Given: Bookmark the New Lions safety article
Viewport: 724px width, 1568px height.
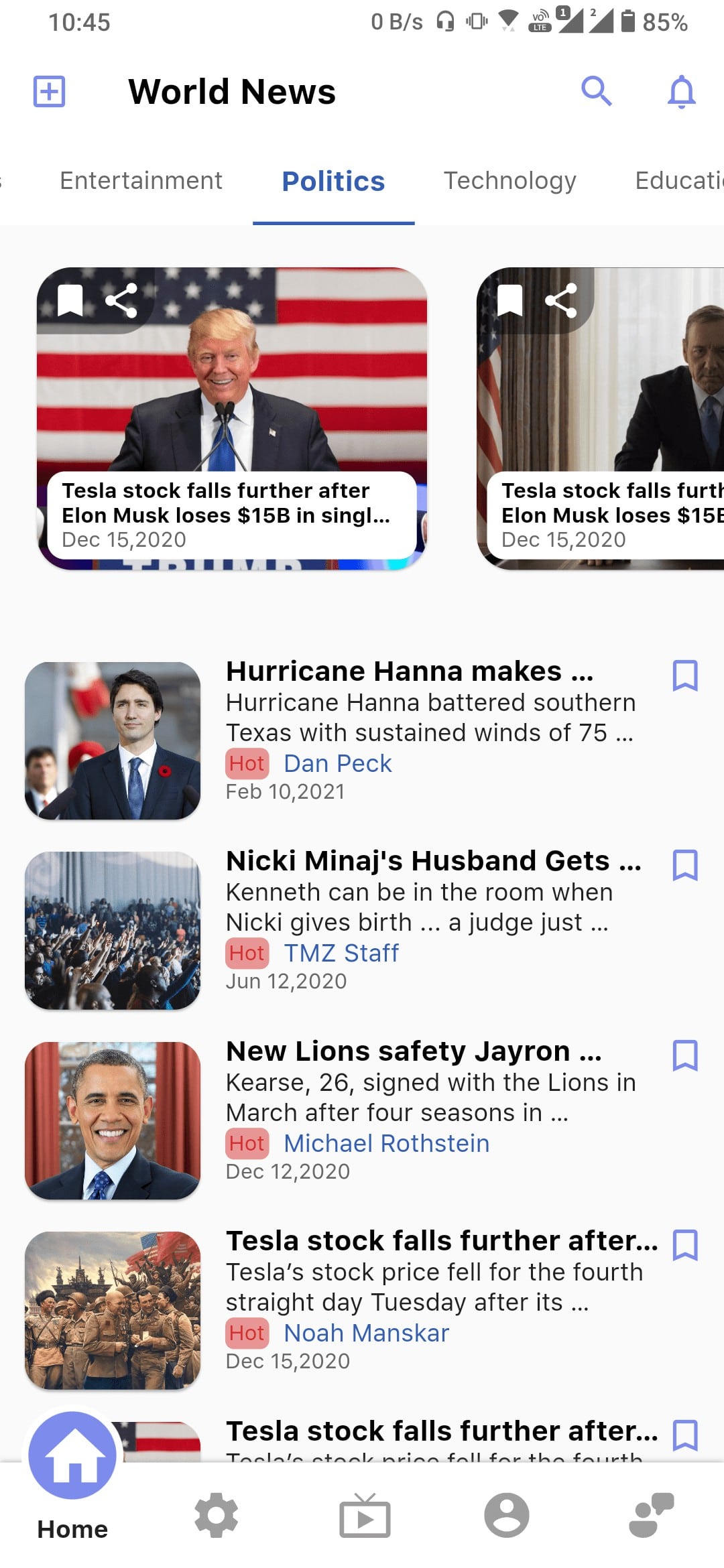Looking at the screenshot, I should tap(684, 1055).
